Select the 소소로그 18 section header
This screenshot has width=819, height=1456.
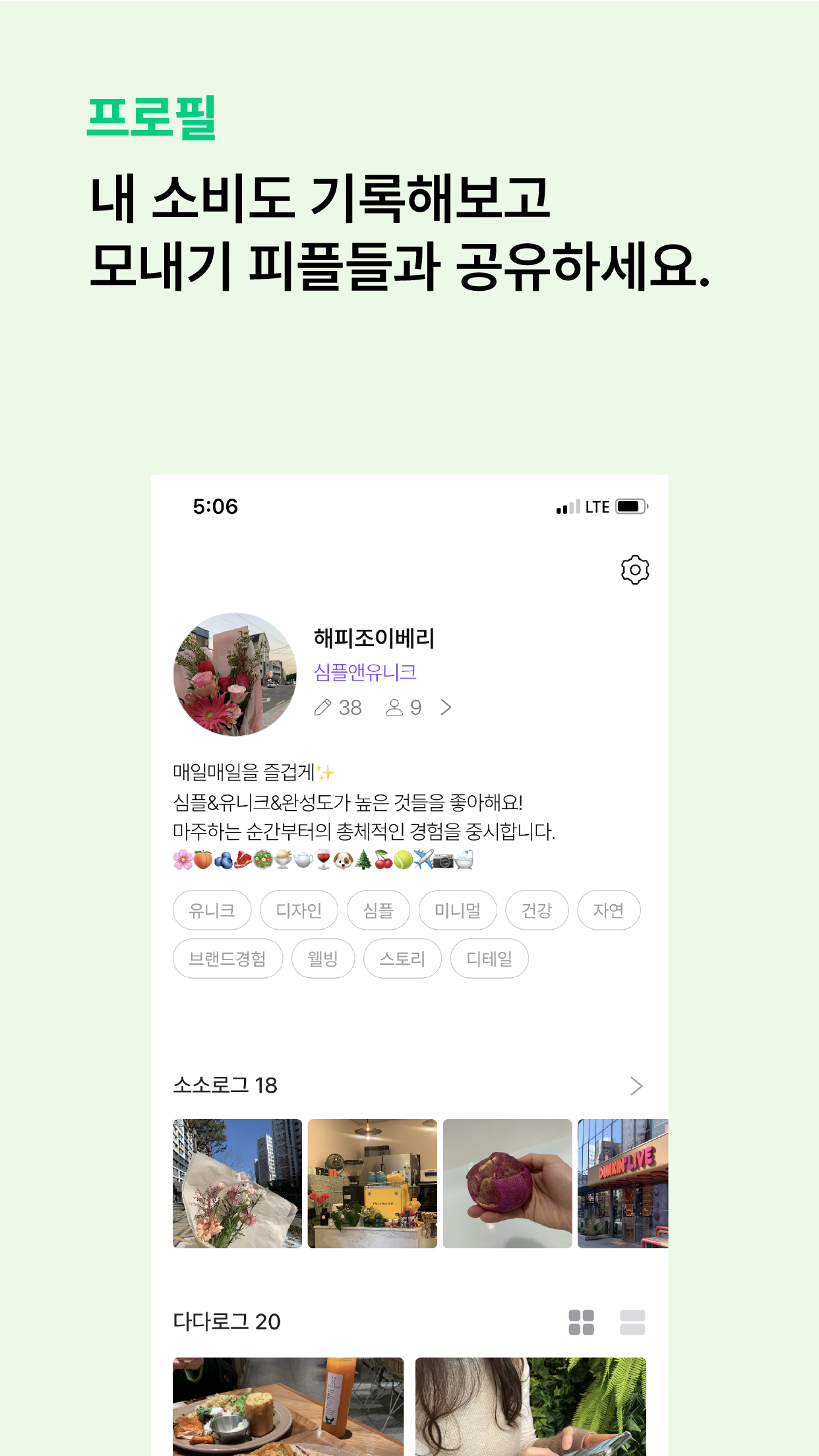[x=226, y=1085]
